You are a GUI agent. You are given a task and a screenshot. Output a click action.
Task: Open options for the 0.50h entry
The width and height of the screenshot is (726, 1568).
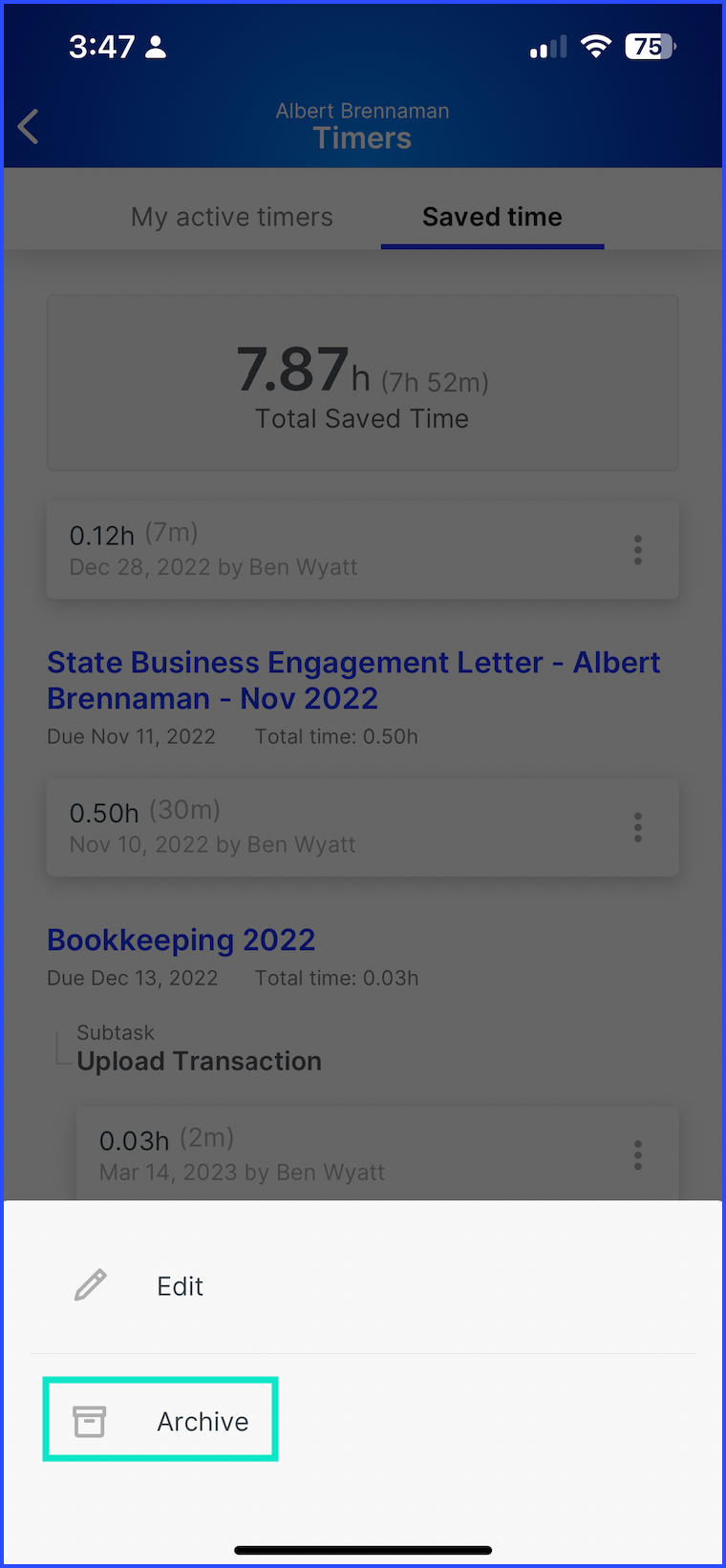[638, 827]
